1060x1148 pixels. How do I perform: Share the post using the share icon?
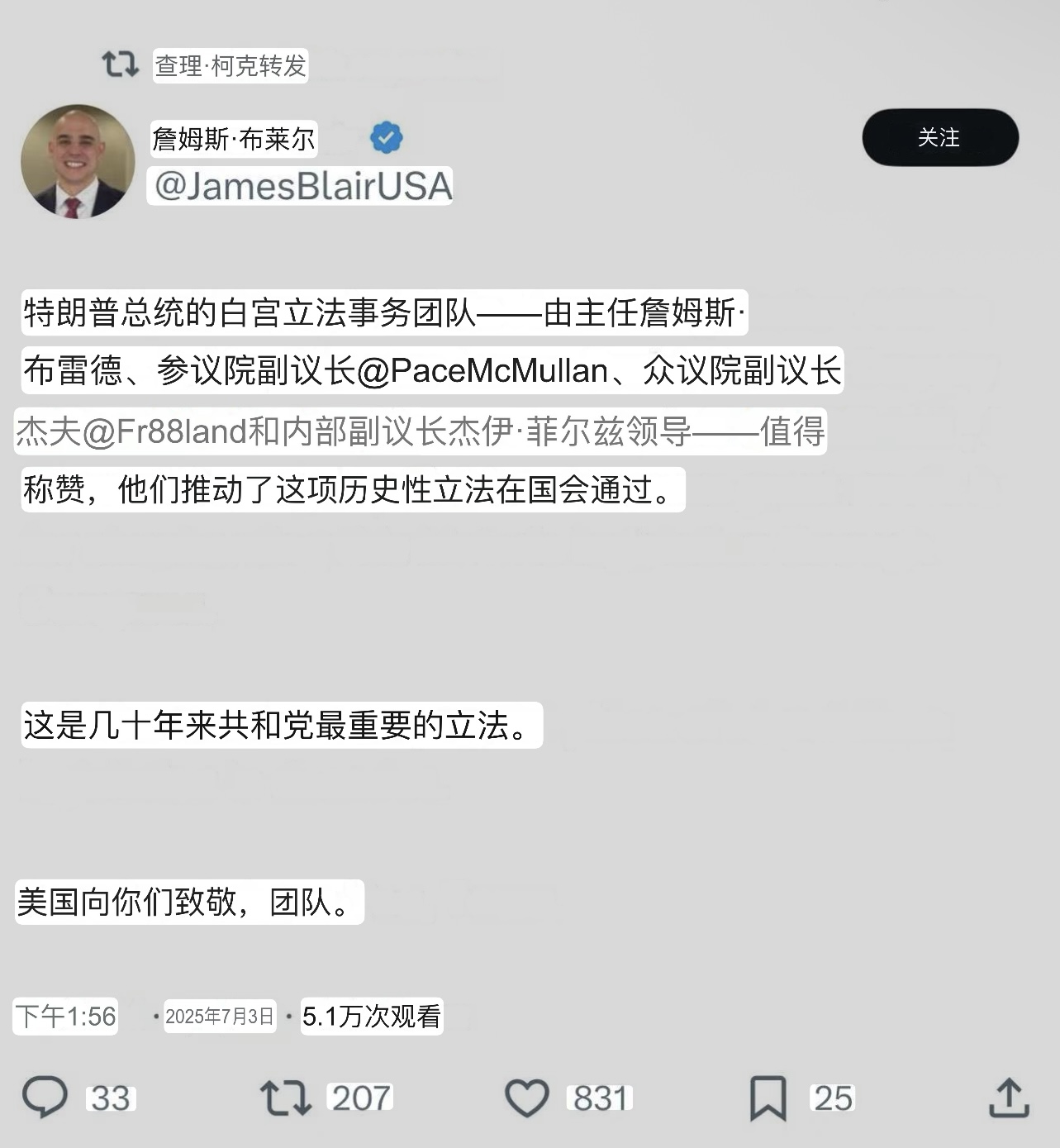1009,1098
